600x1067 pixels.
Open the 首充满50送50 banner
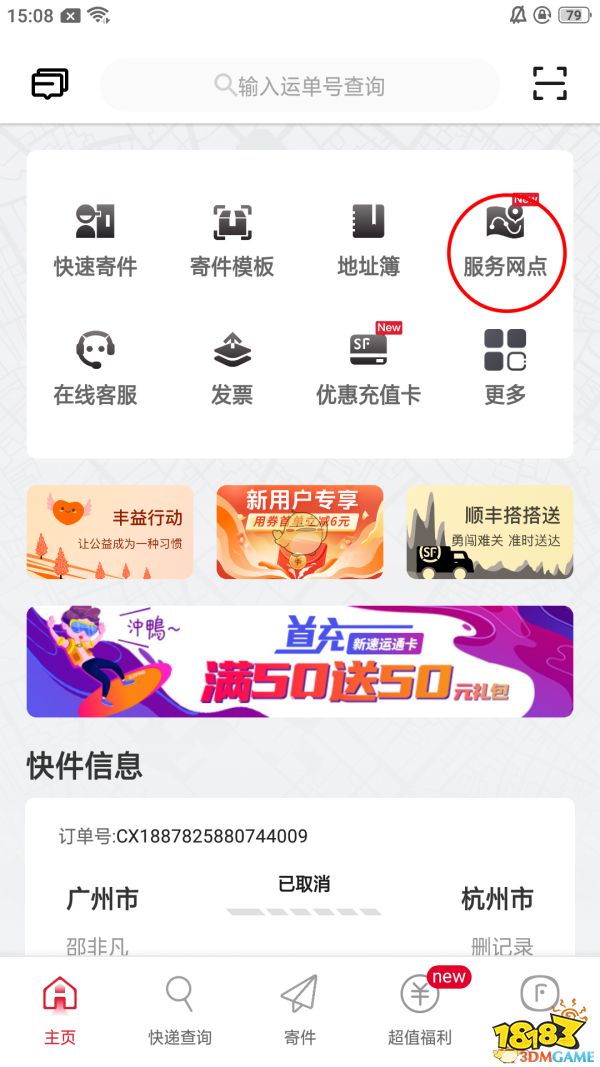[300, 661]
